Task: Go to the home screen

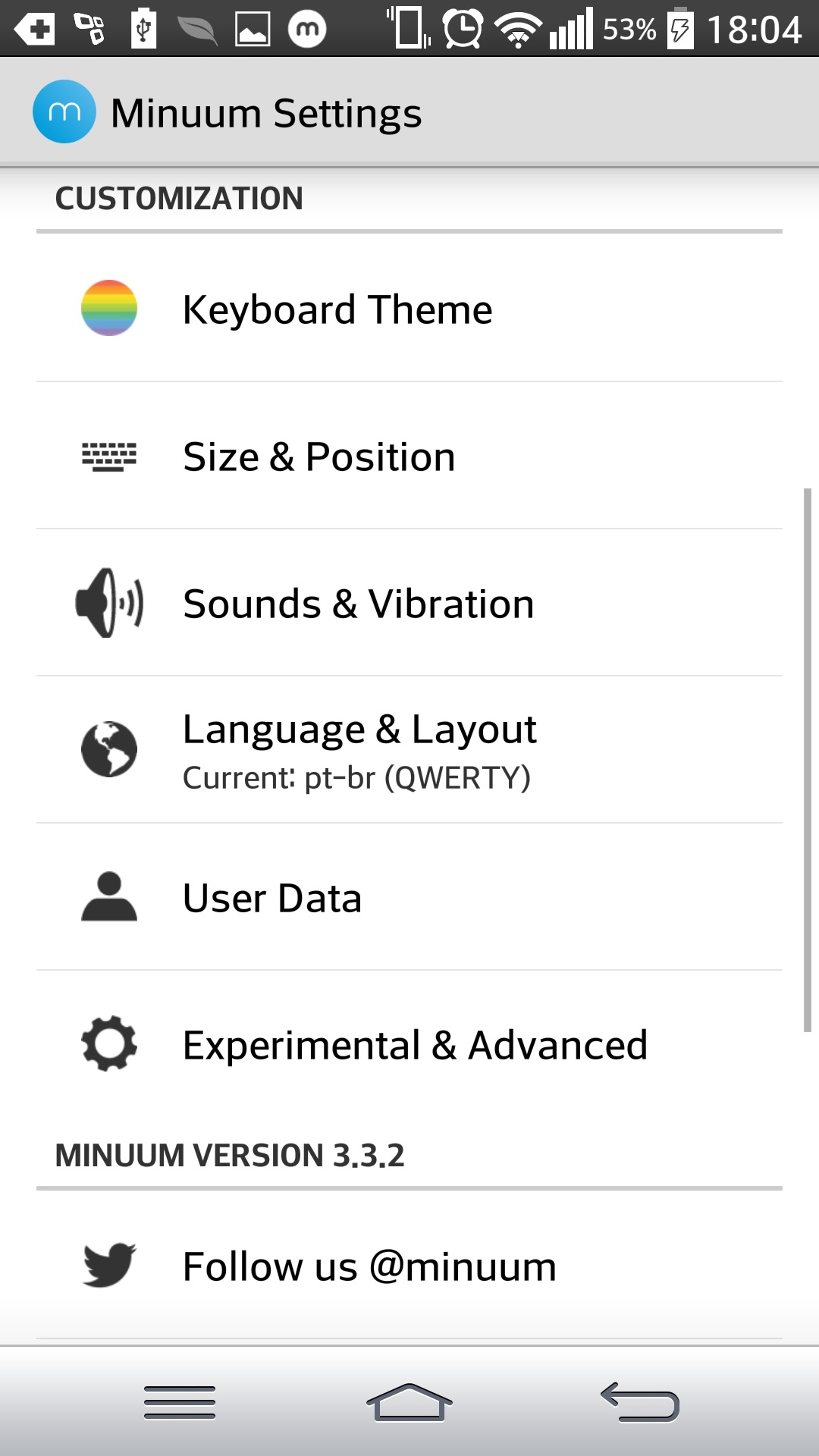Action: tap(409, 1402)
